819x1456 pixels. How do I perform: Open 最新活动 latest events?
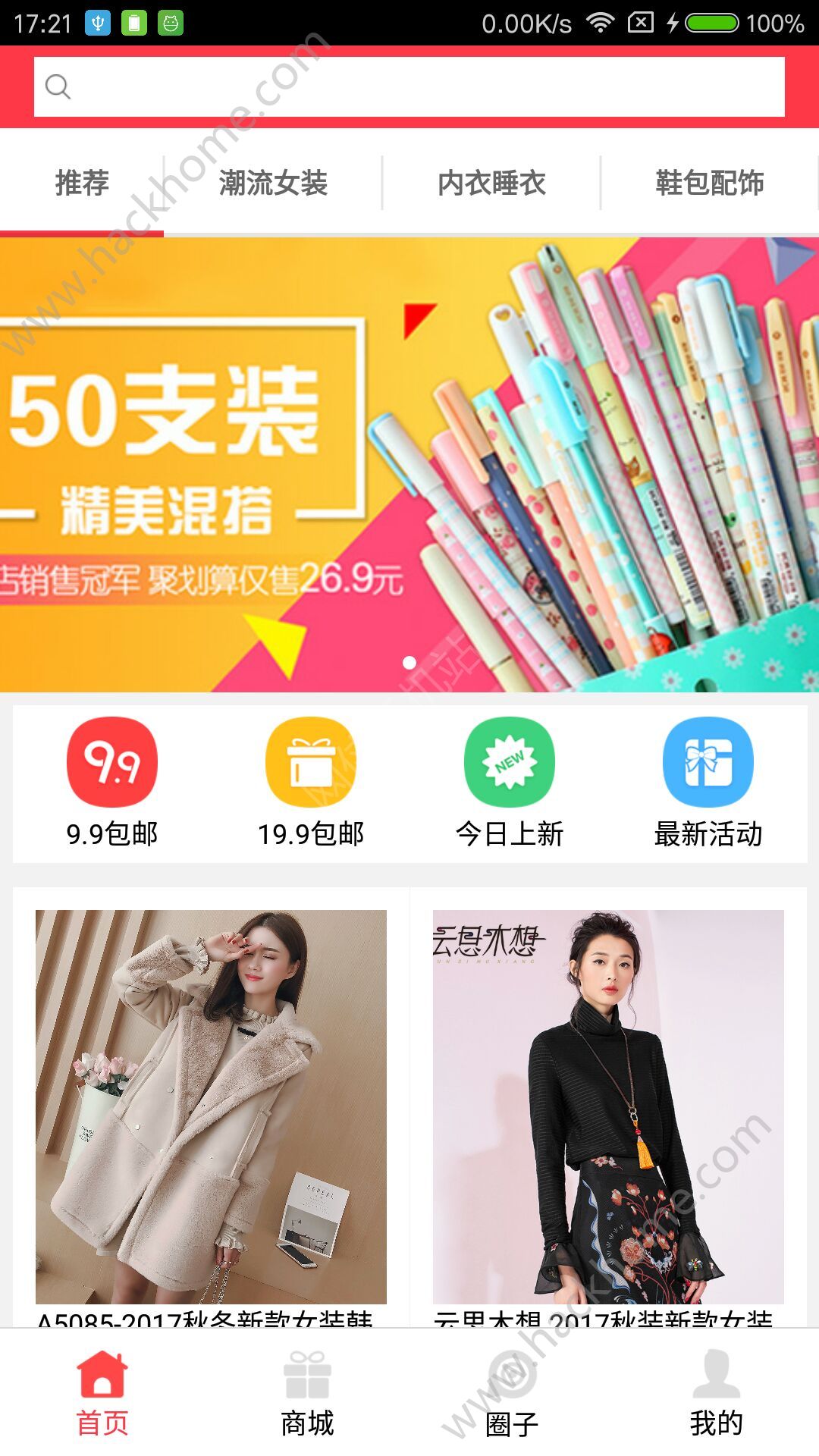point(708,783)
